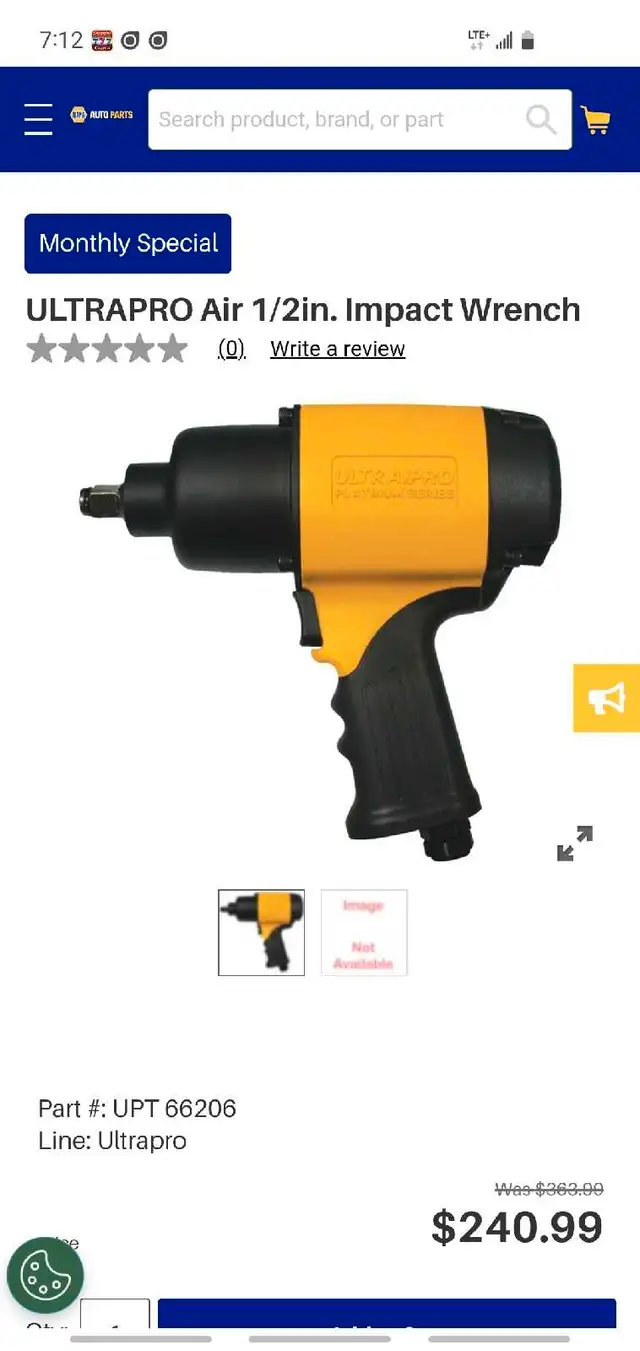Tap the quantity input box

click(x=115, y=1315)
